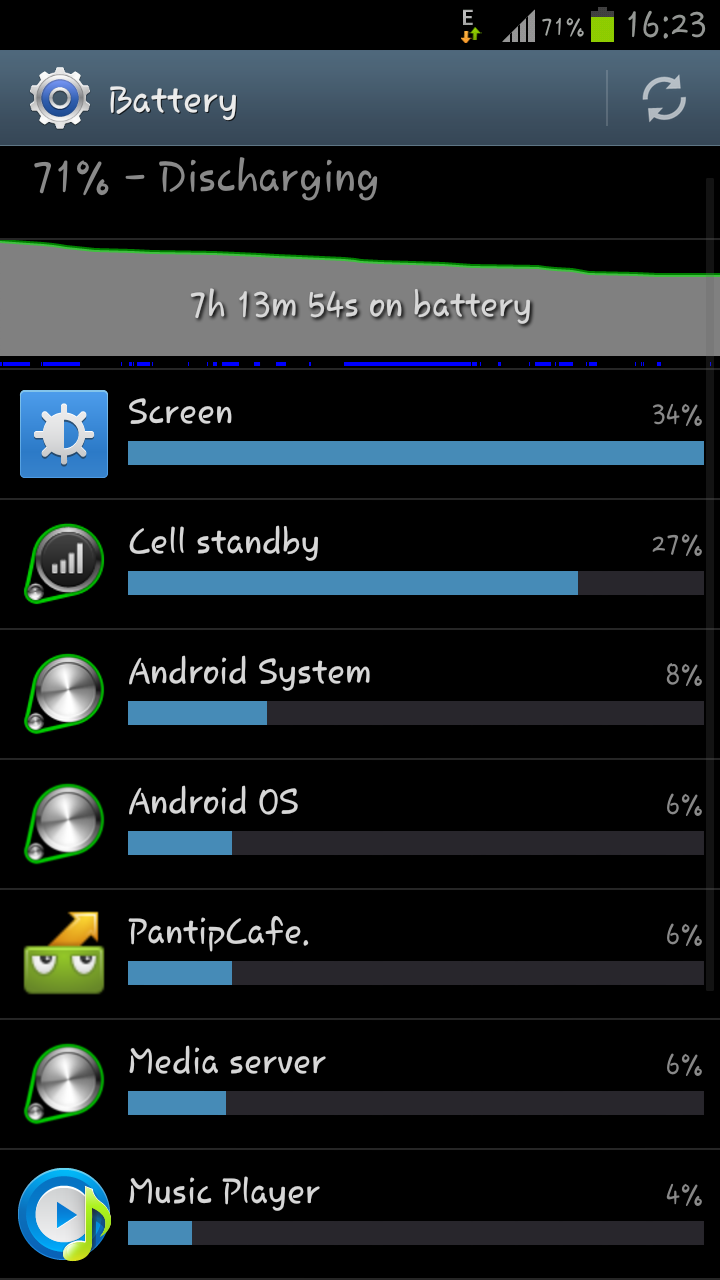Open Screen battery usage details

[360, 434]
